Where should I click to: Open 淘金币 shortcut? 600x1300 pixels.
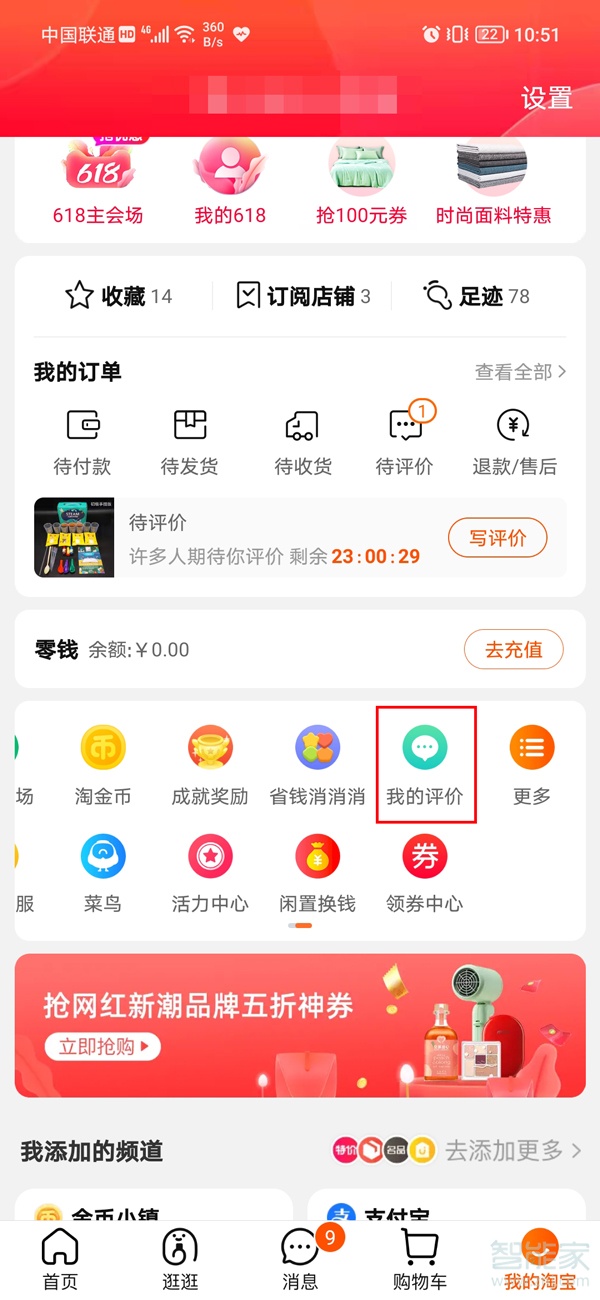103,765
